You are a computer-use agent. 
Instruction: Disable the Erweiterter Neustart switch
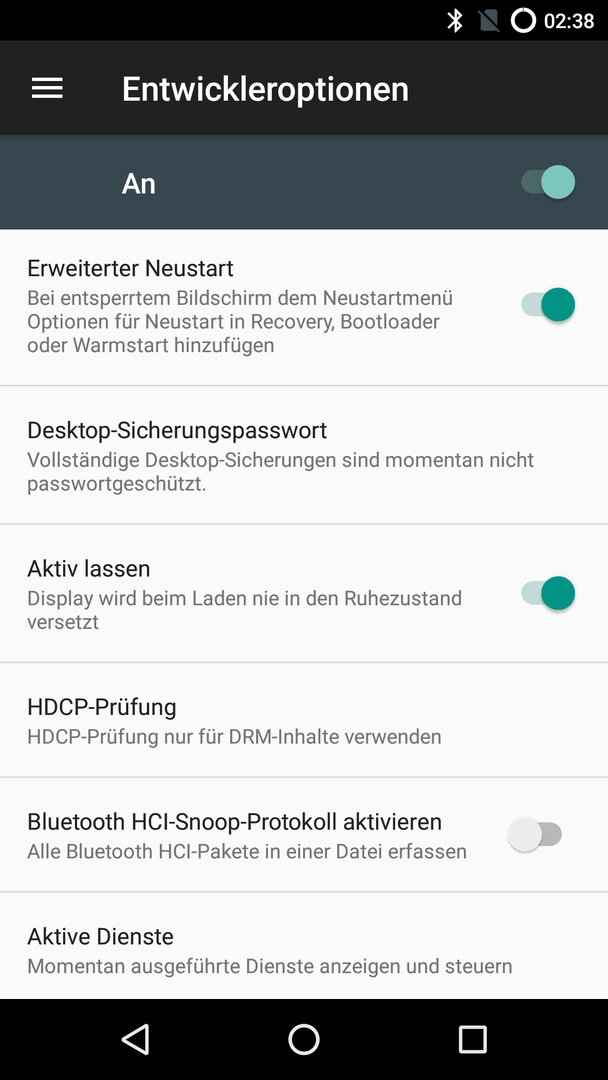547,304
